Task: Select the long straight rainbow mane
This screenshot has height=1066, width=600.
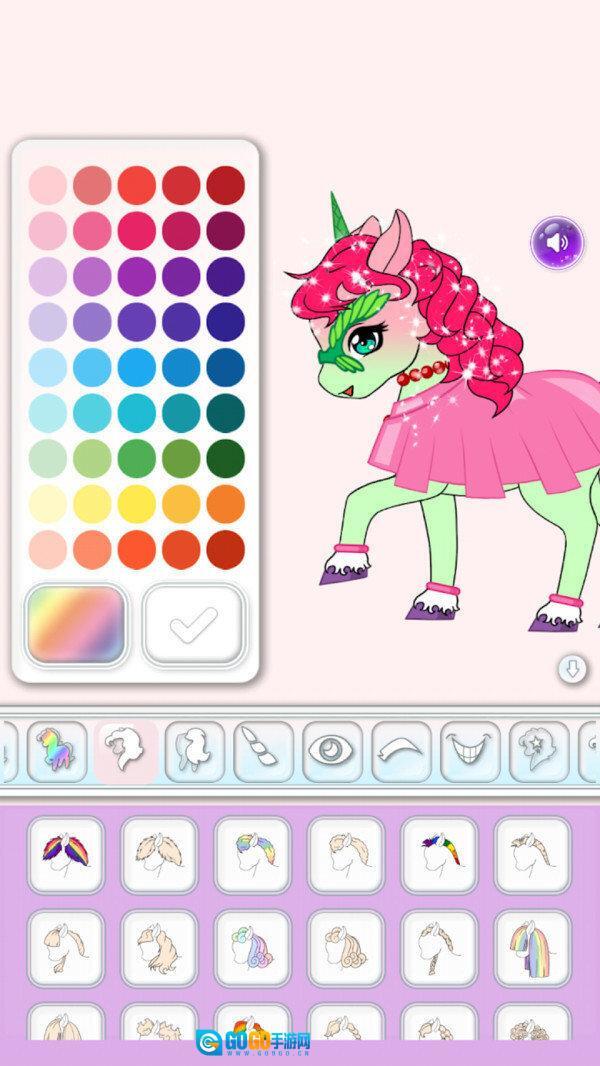Action: coord(532,947)
